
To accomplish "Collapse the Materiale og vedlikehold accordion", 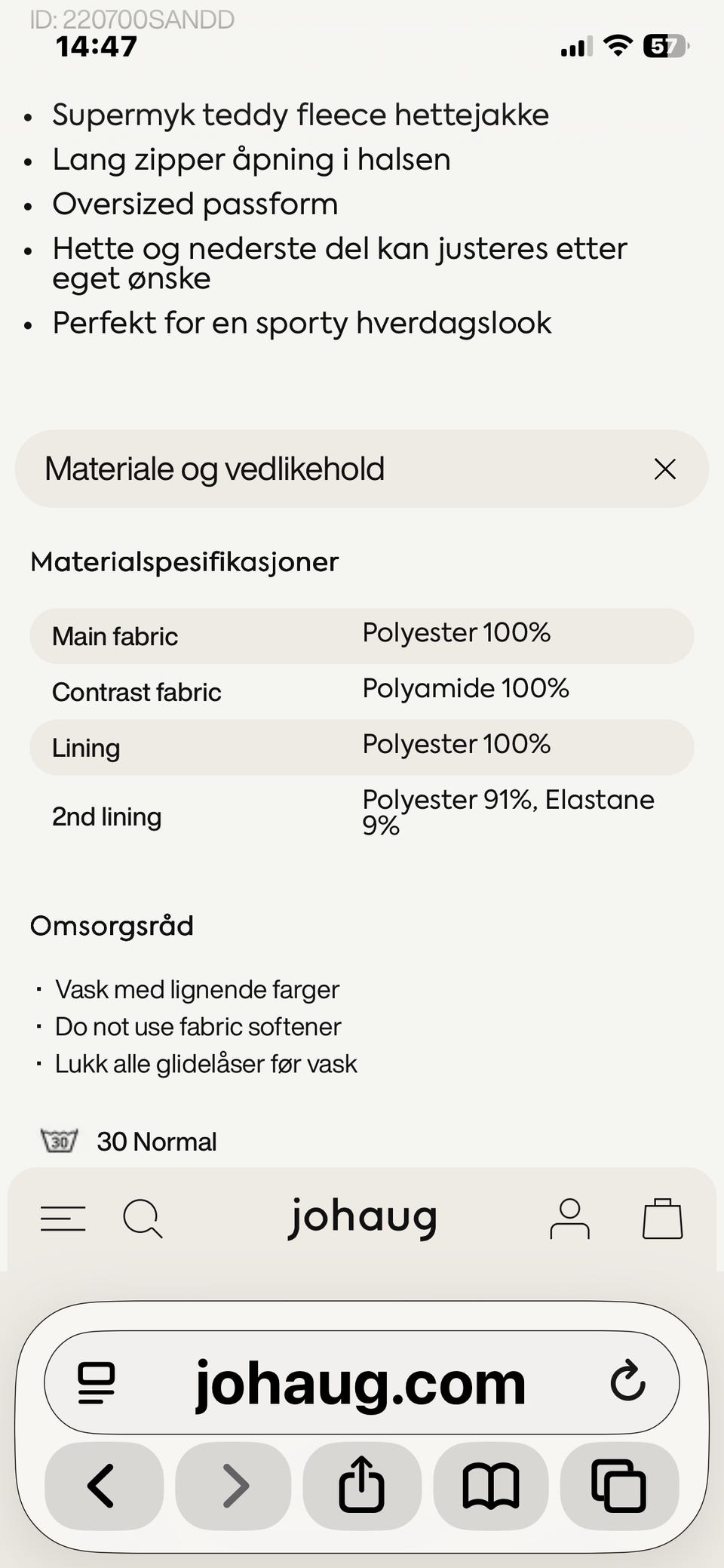I will (x=215, y=469).
